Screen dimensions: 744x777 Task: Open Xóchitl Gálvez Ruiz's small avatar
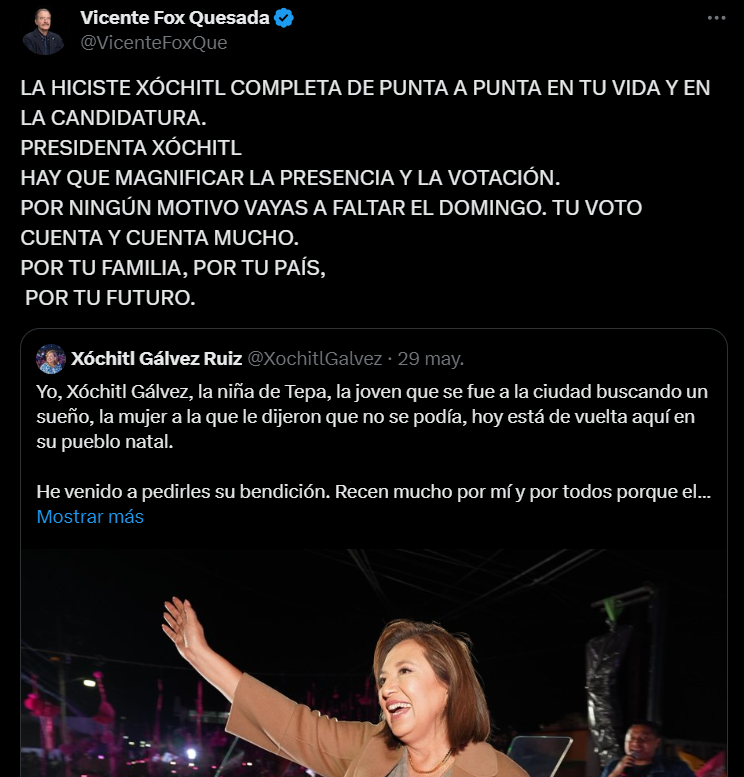tap(50, 359)
